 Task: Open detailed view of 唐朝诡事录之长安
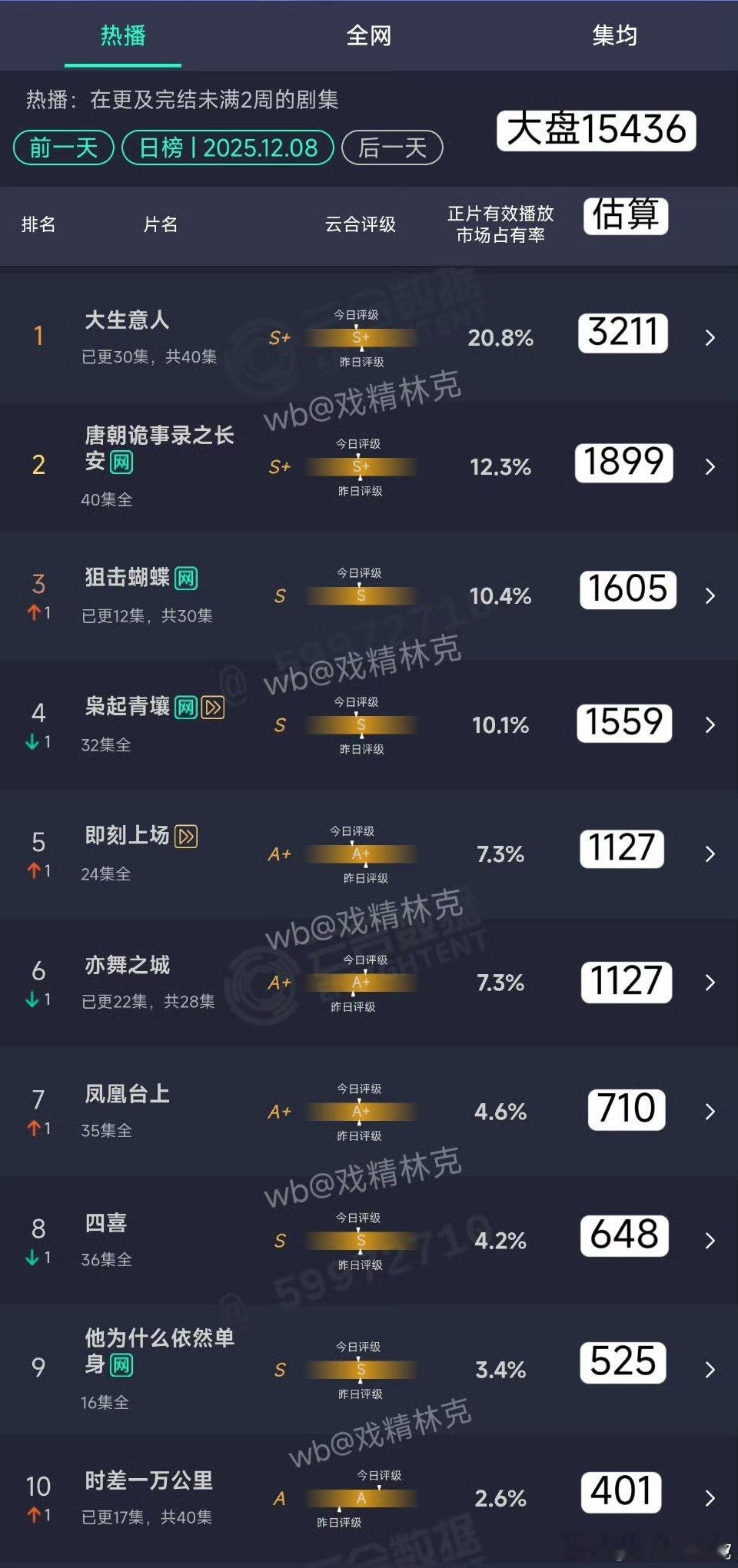click(x=710, y=466)
